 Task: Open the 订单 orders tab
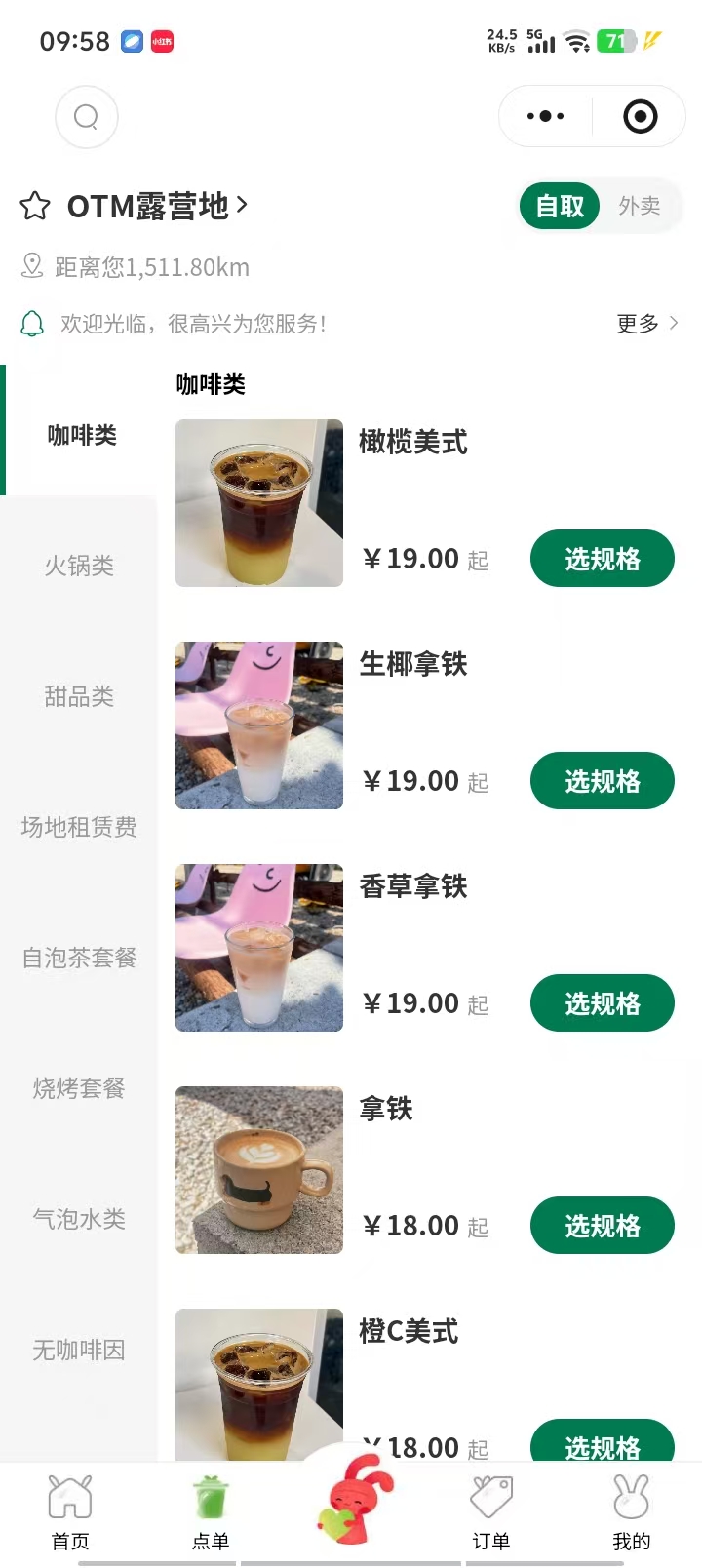pyautogui.click(x=491, y=1511)
